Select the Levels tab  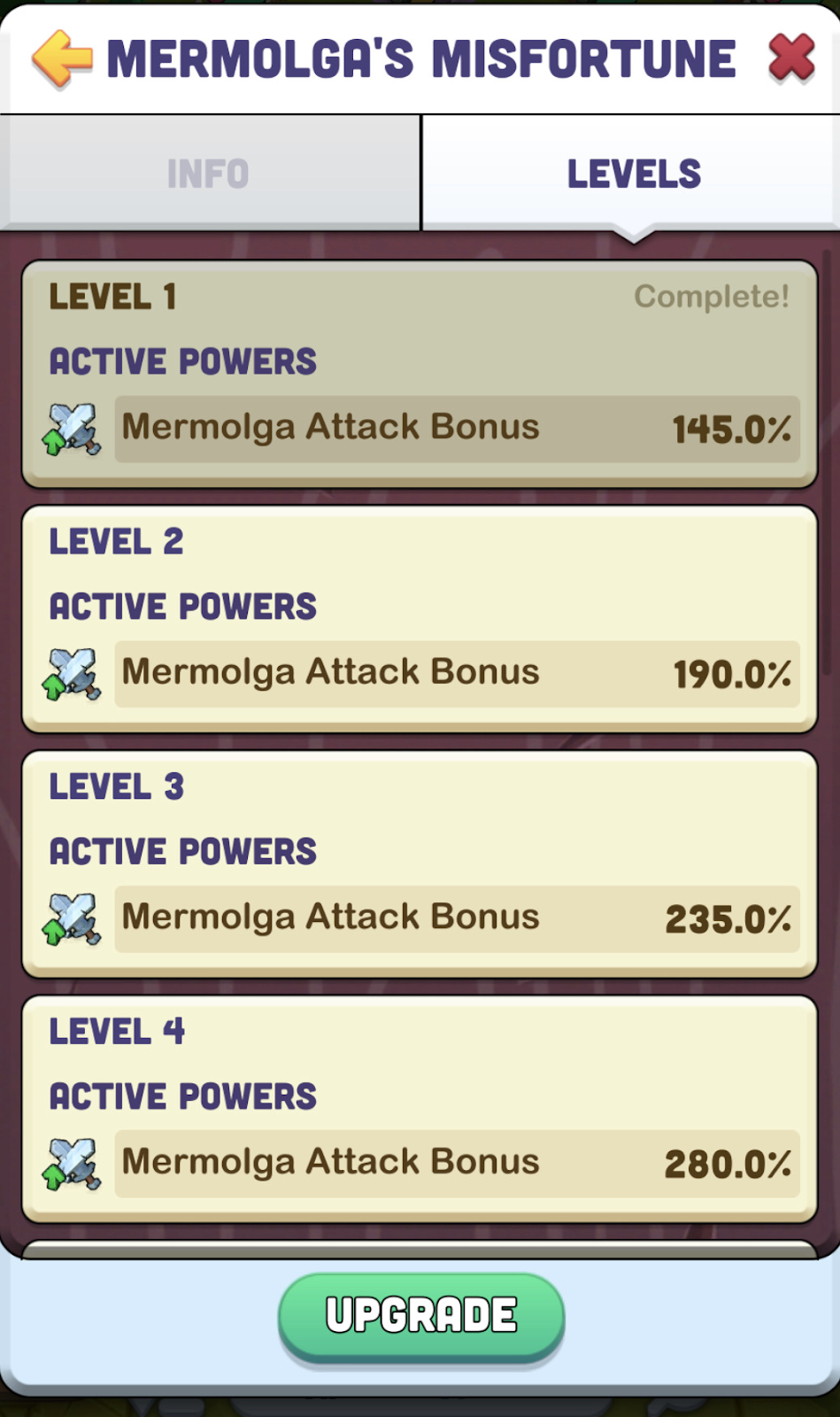(633, 174)
